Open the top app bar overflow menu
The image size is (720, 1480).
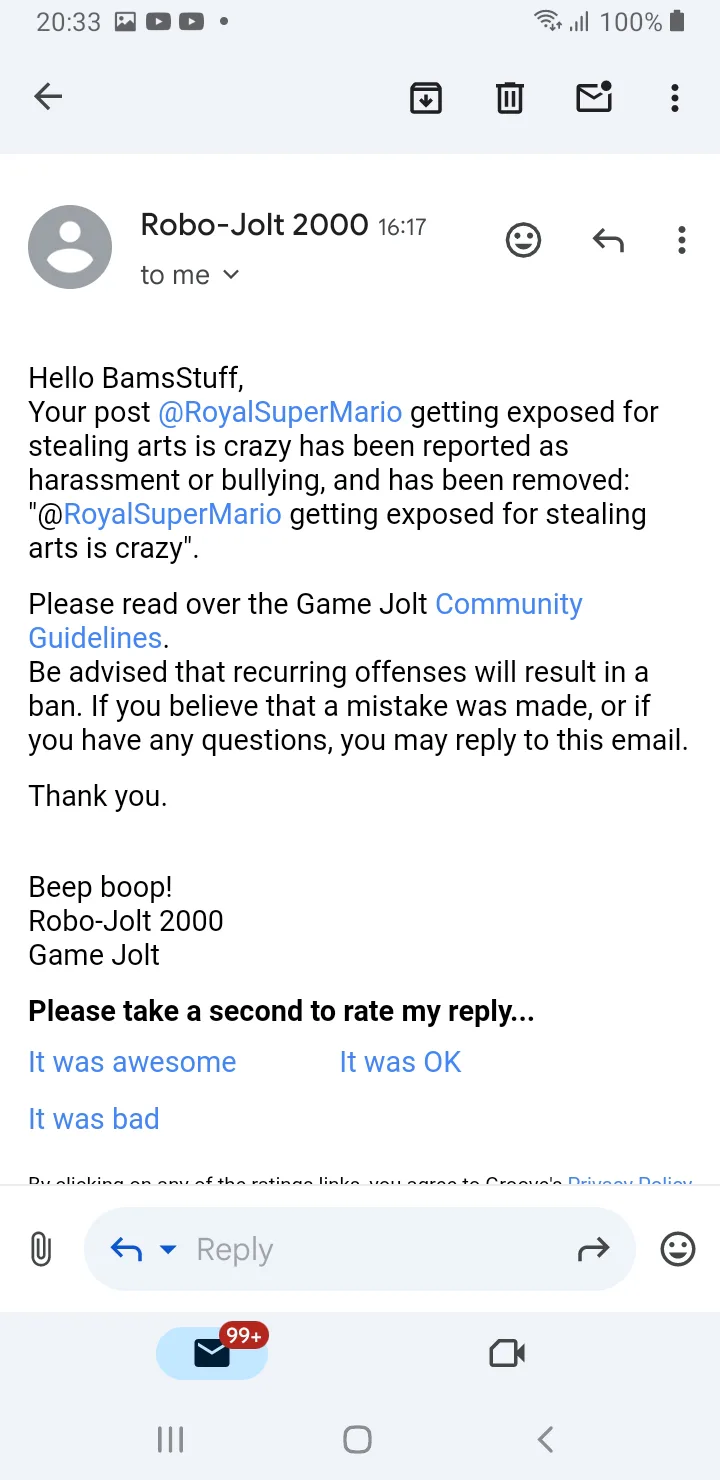pyautogui.click(x=675, y=97)
